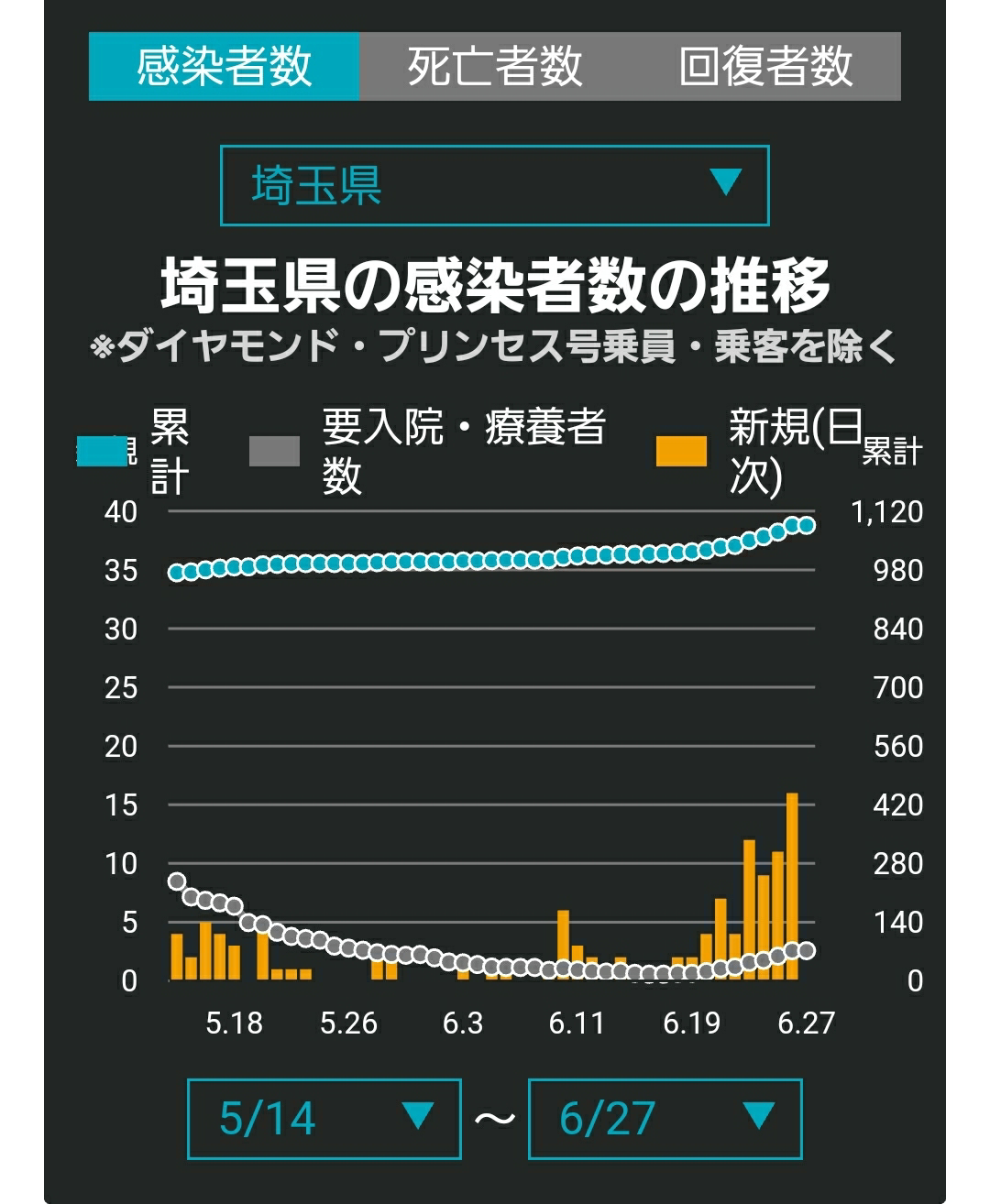Switch to the 死亡者数 tab

point(495,66)
